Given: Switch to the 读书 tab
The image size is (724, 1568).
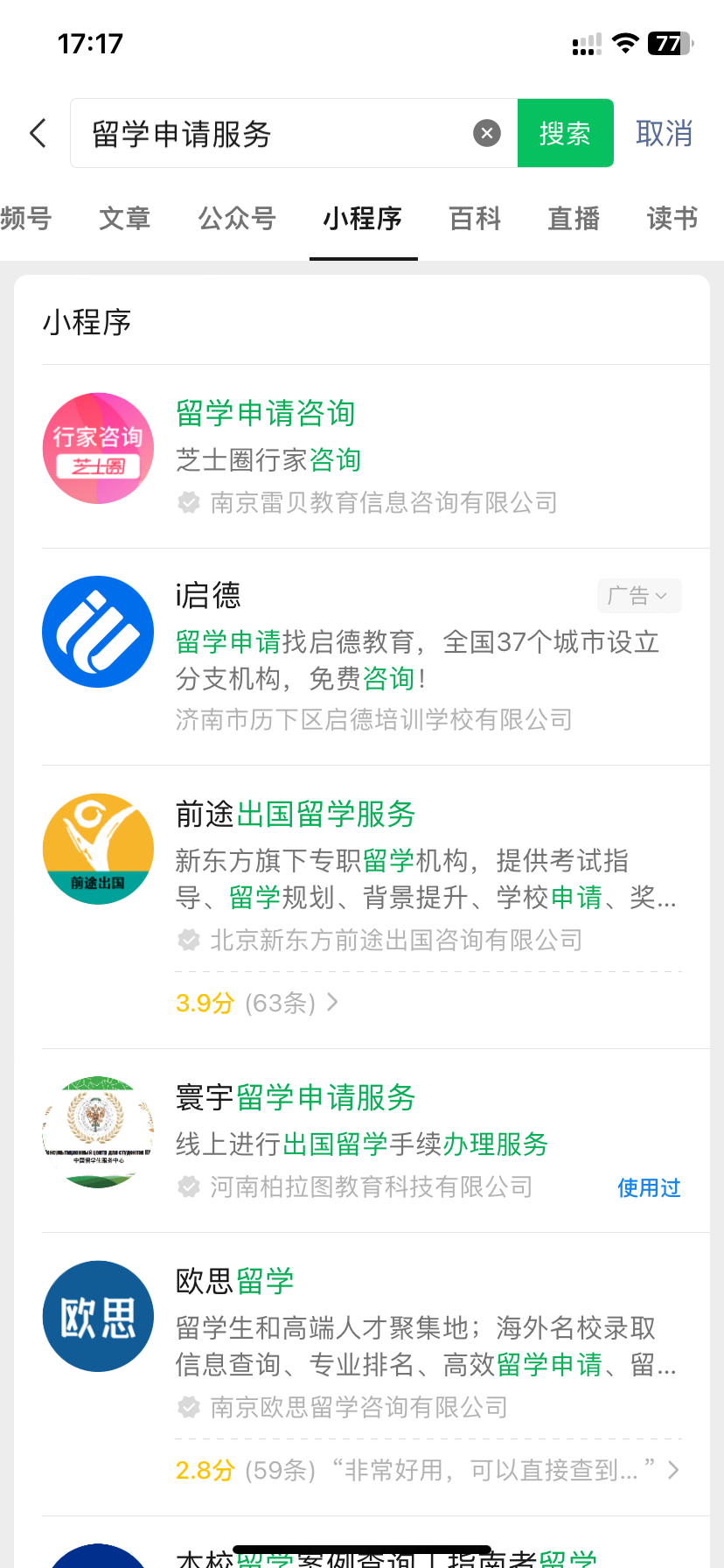Looking at the screenshot, I should (672, 218).
